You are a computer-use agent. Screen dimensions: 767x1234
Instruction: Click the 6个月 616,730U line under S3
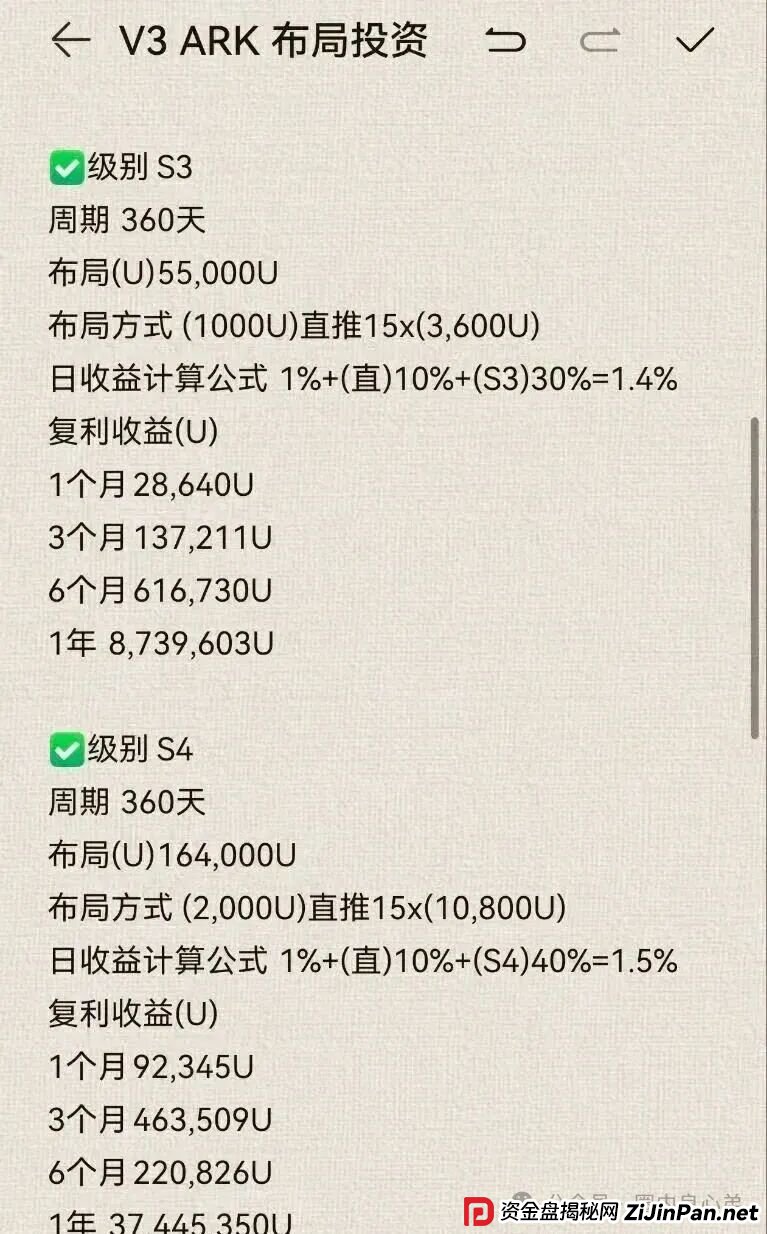[x=160, y=590]
